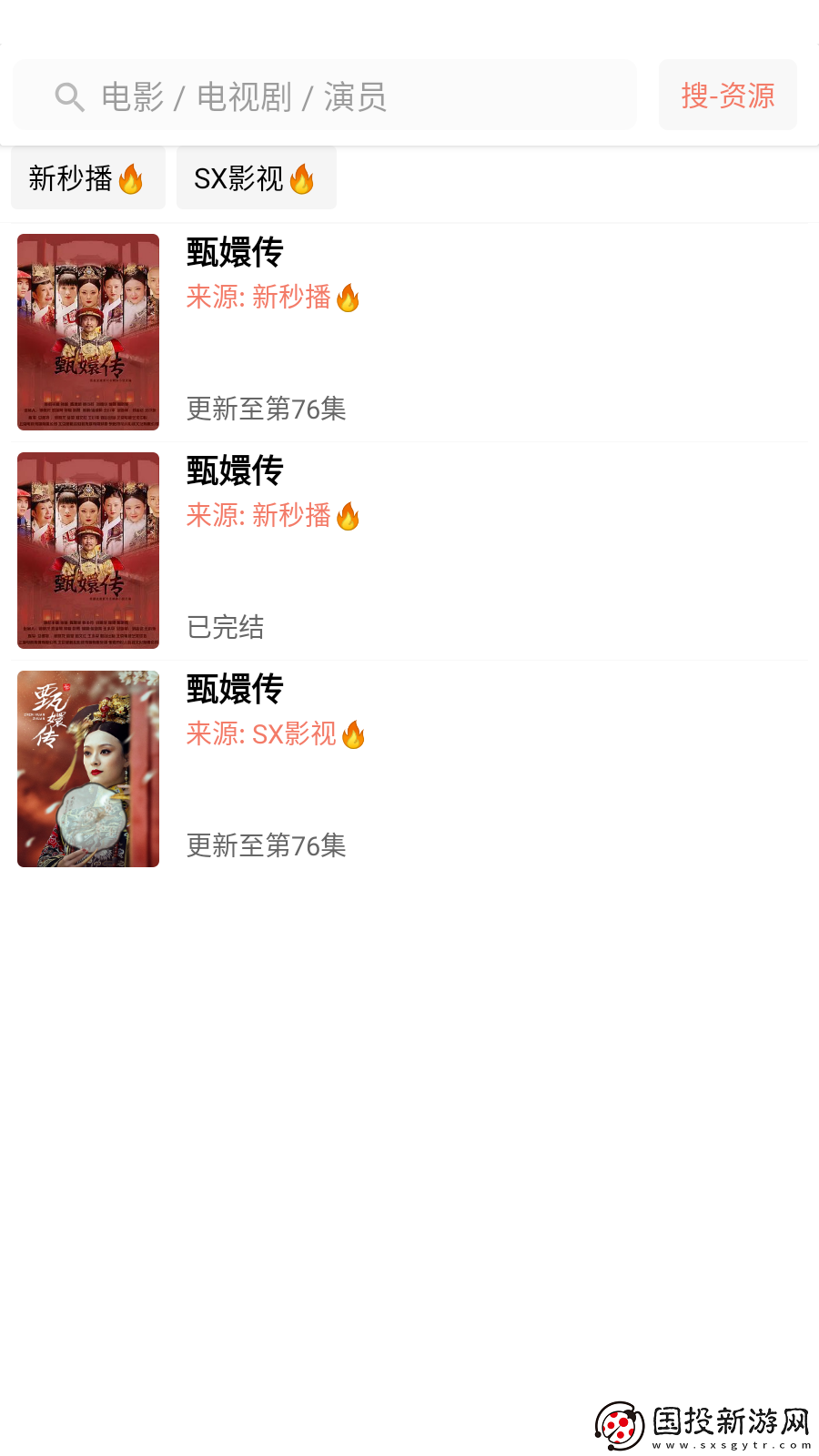The image size is (819, 1456).
Task: Select the SX影视 source chip
Action: pyautogui.click(x=256, y=178)
